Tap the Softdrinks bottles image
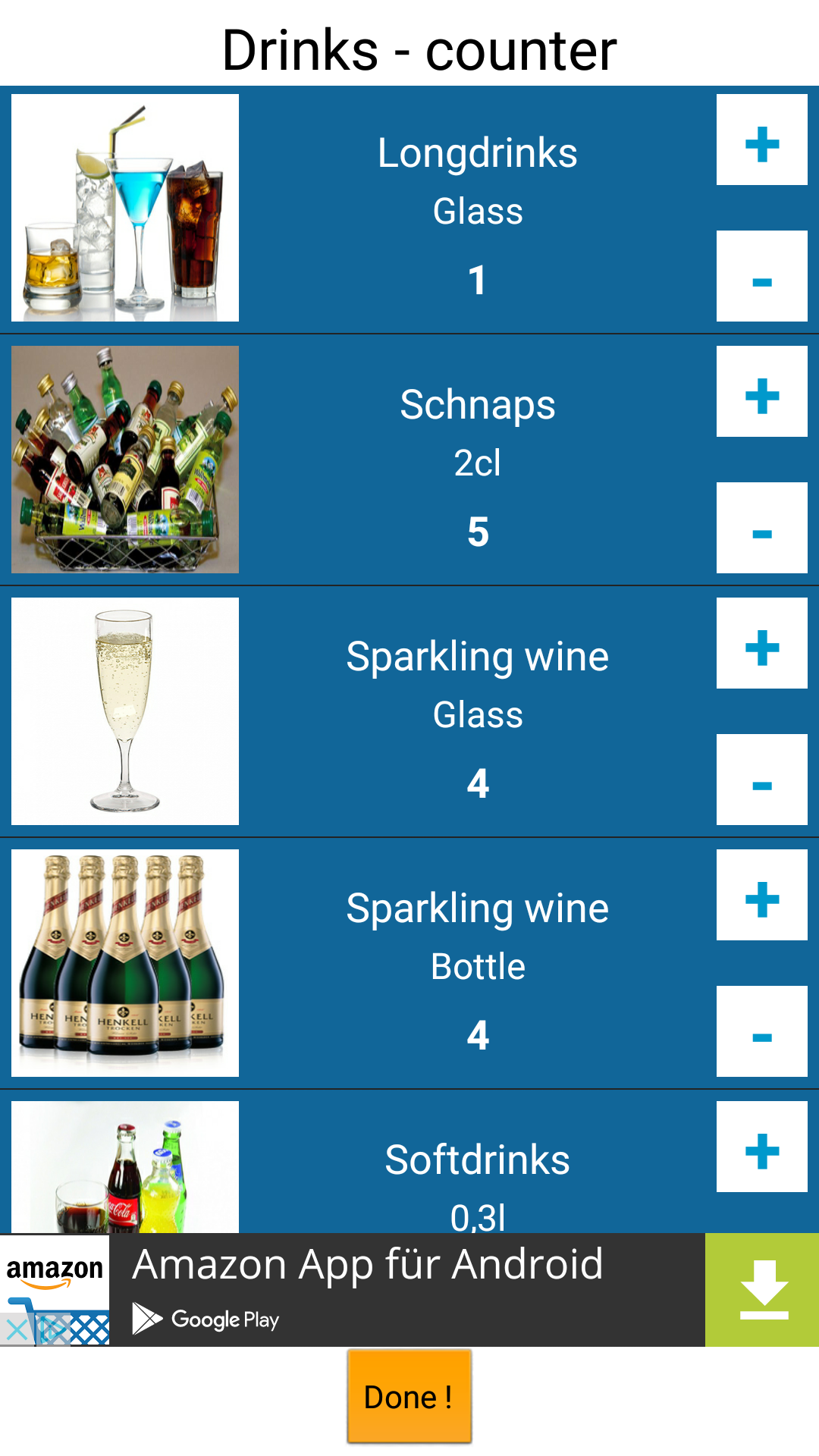Viewport: 819px width, 1456px height. pyautogui.click(x=125, y=1168)
